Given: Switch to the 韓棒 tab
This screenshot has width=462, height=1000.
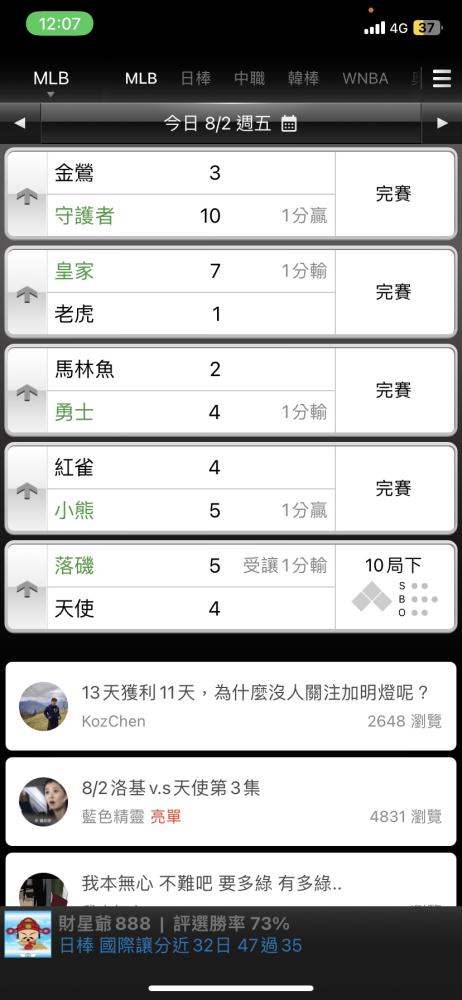Looking at the screenshot, I should click(303, 78).
